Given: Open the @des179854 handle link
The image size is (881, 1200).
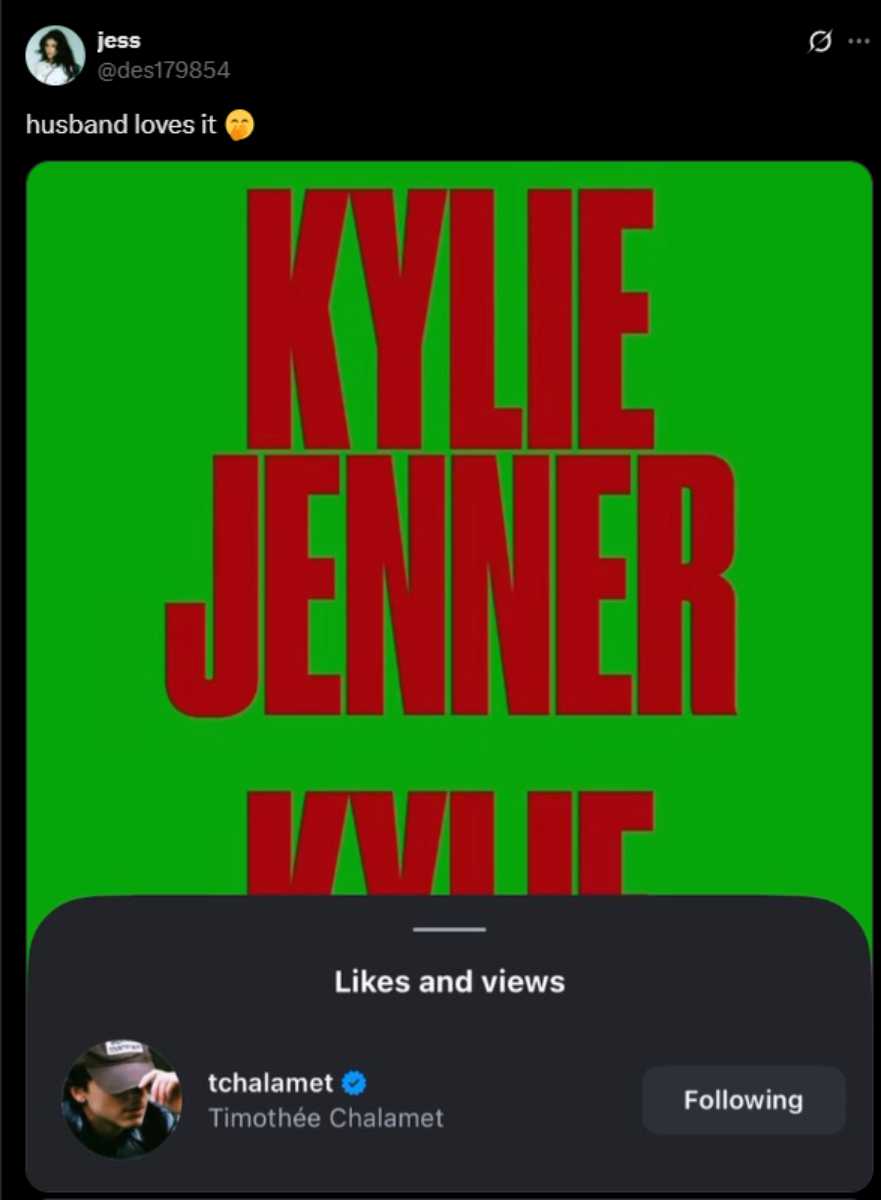Looking at the screenshot, I should point(163,70).
